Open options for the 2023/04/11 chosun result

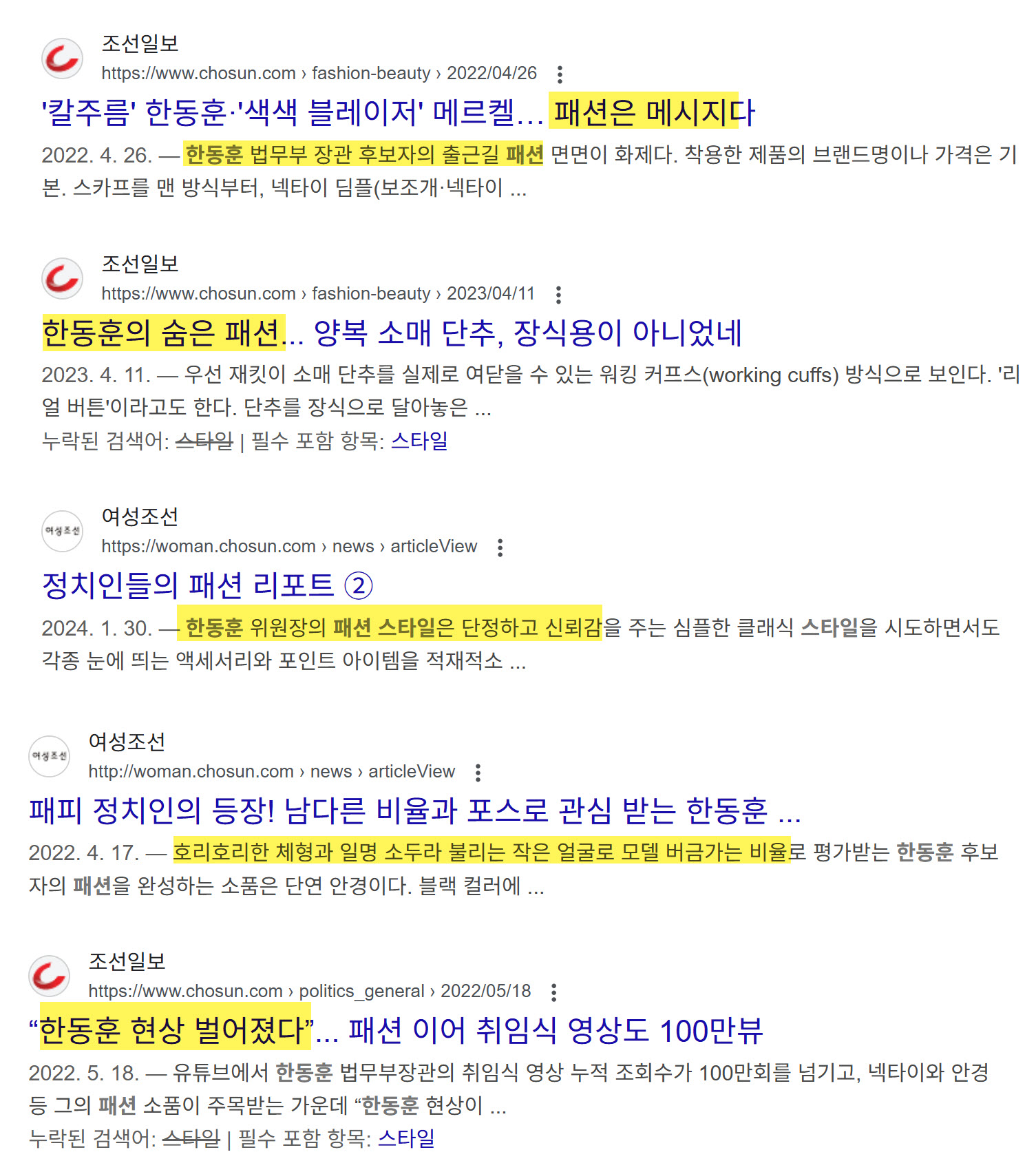[x=558, y=295]
